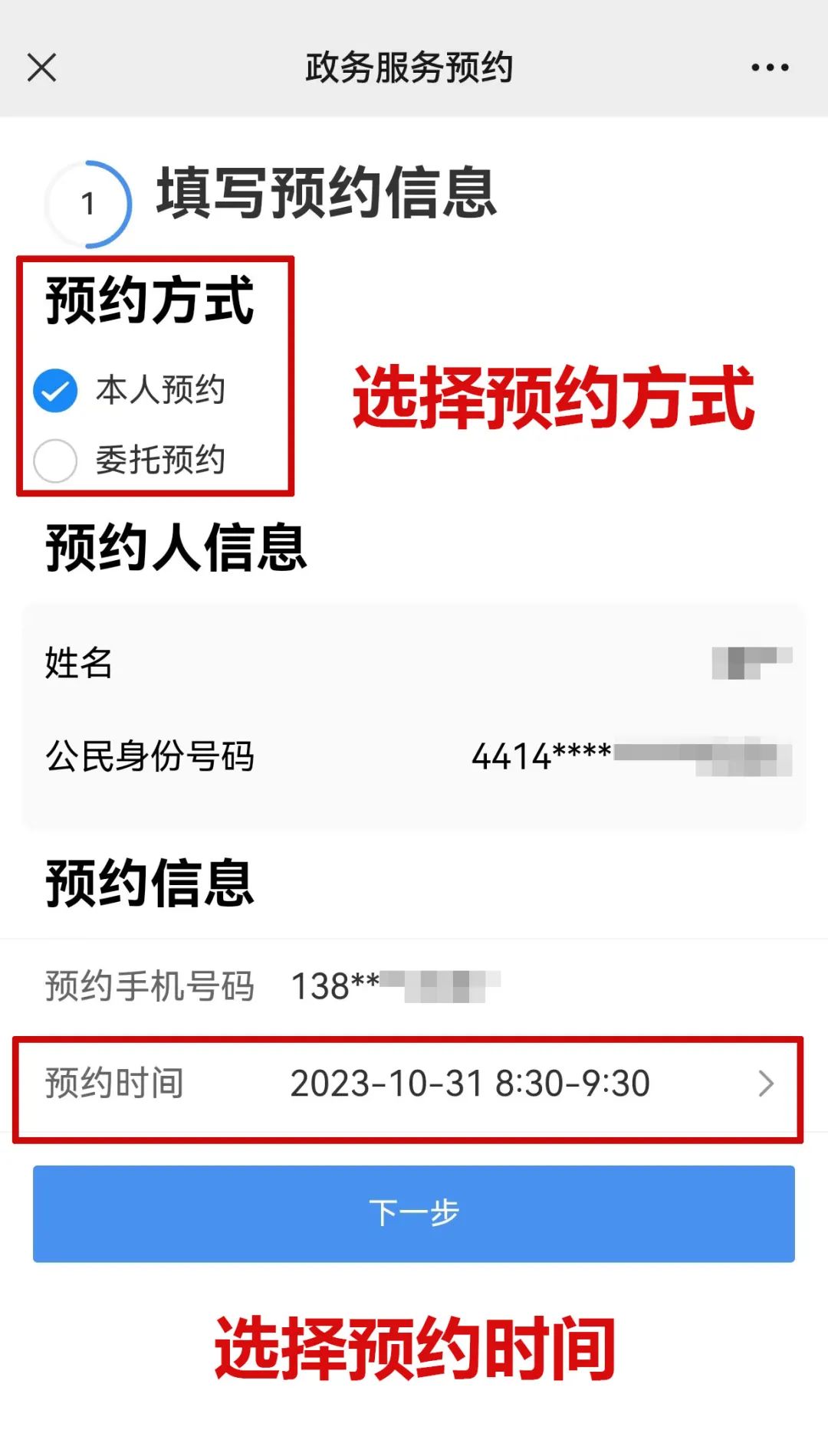Choose 委托预约 as the booking method
The width and height of the screenshot is (828, 1456).
tap(55, 461)
